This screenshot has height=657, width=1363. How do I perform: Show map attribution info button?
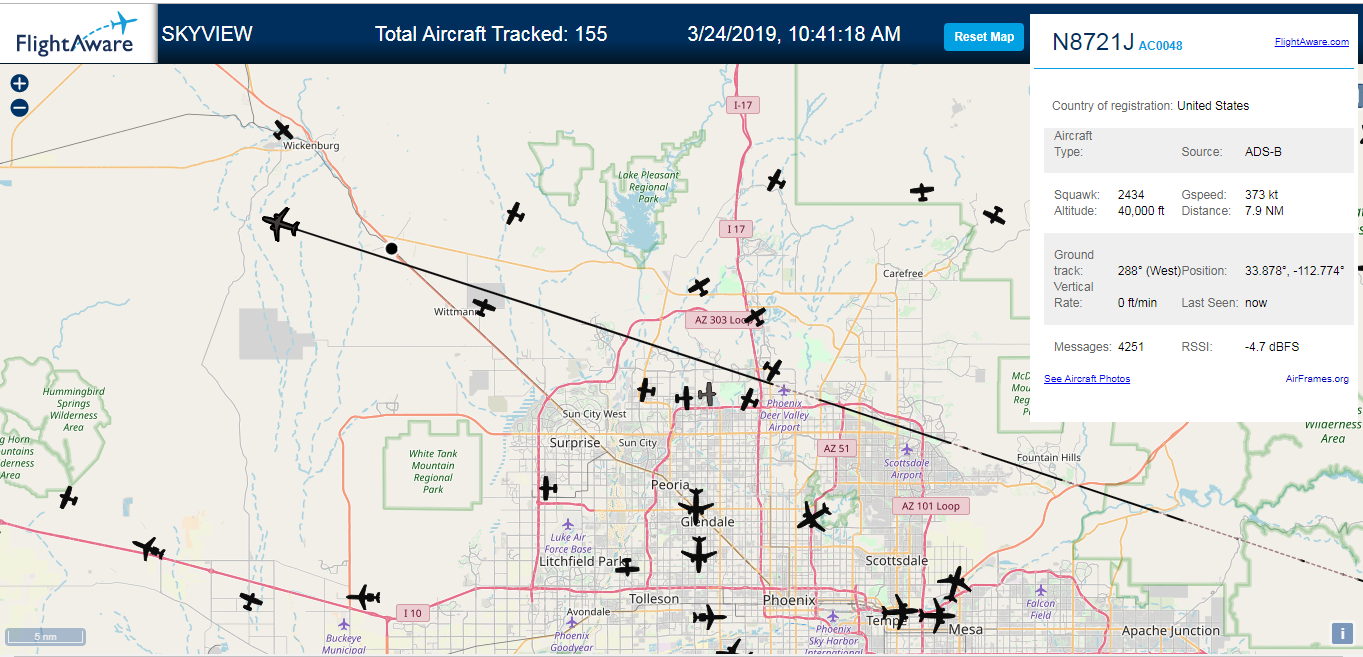(1341, 633)
